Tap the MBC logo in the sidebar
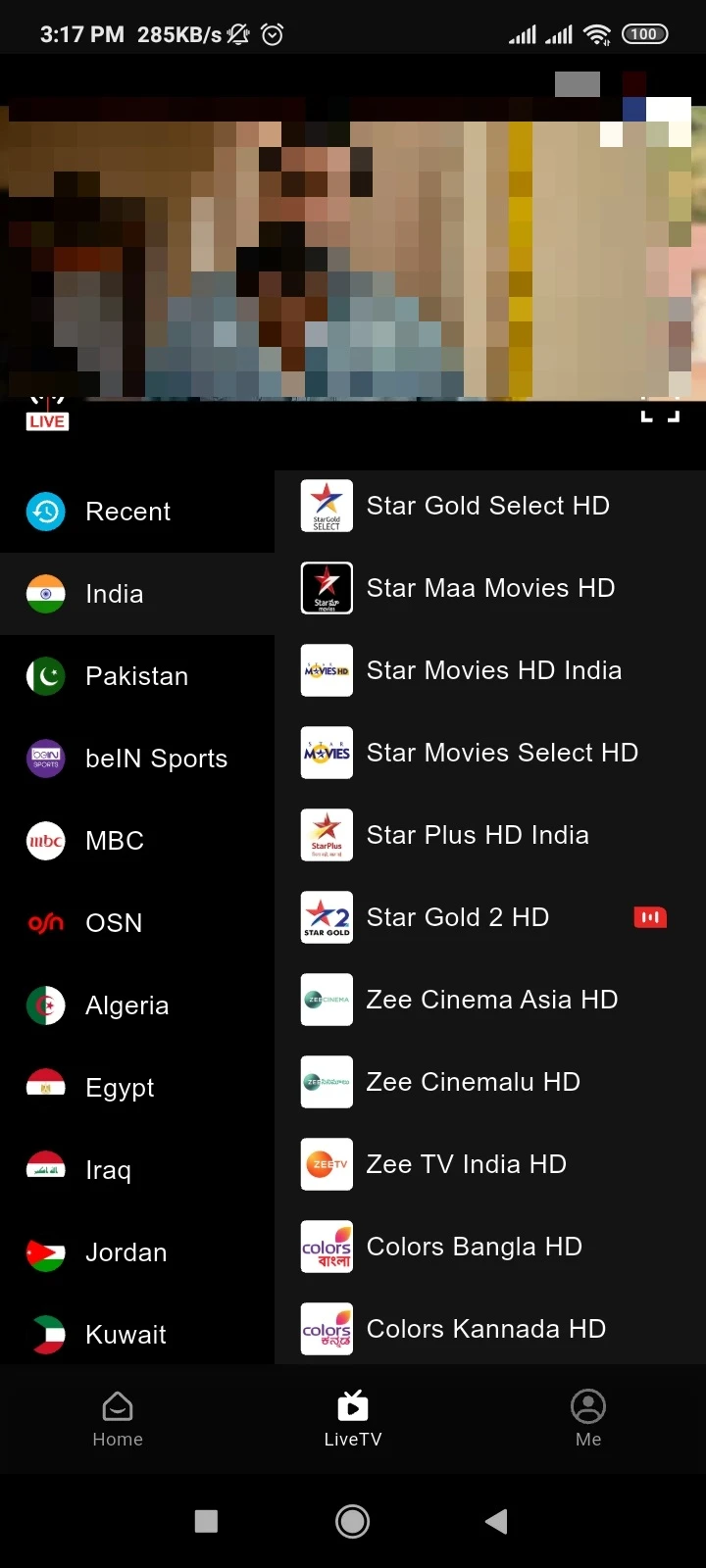Screen dimensions: 706x1568 [x=45, y=840]
